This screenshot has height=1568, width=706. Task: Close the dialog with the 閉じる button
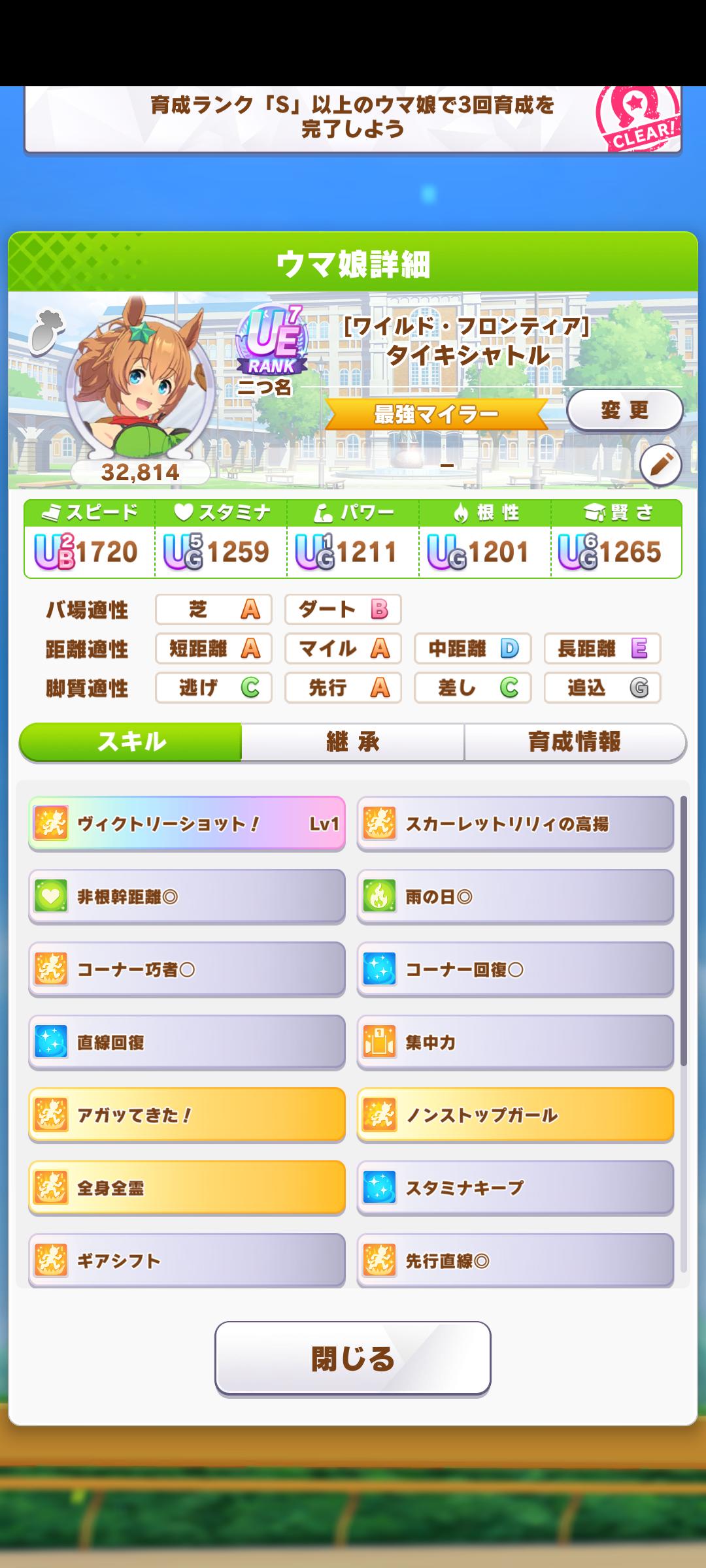353,1358
